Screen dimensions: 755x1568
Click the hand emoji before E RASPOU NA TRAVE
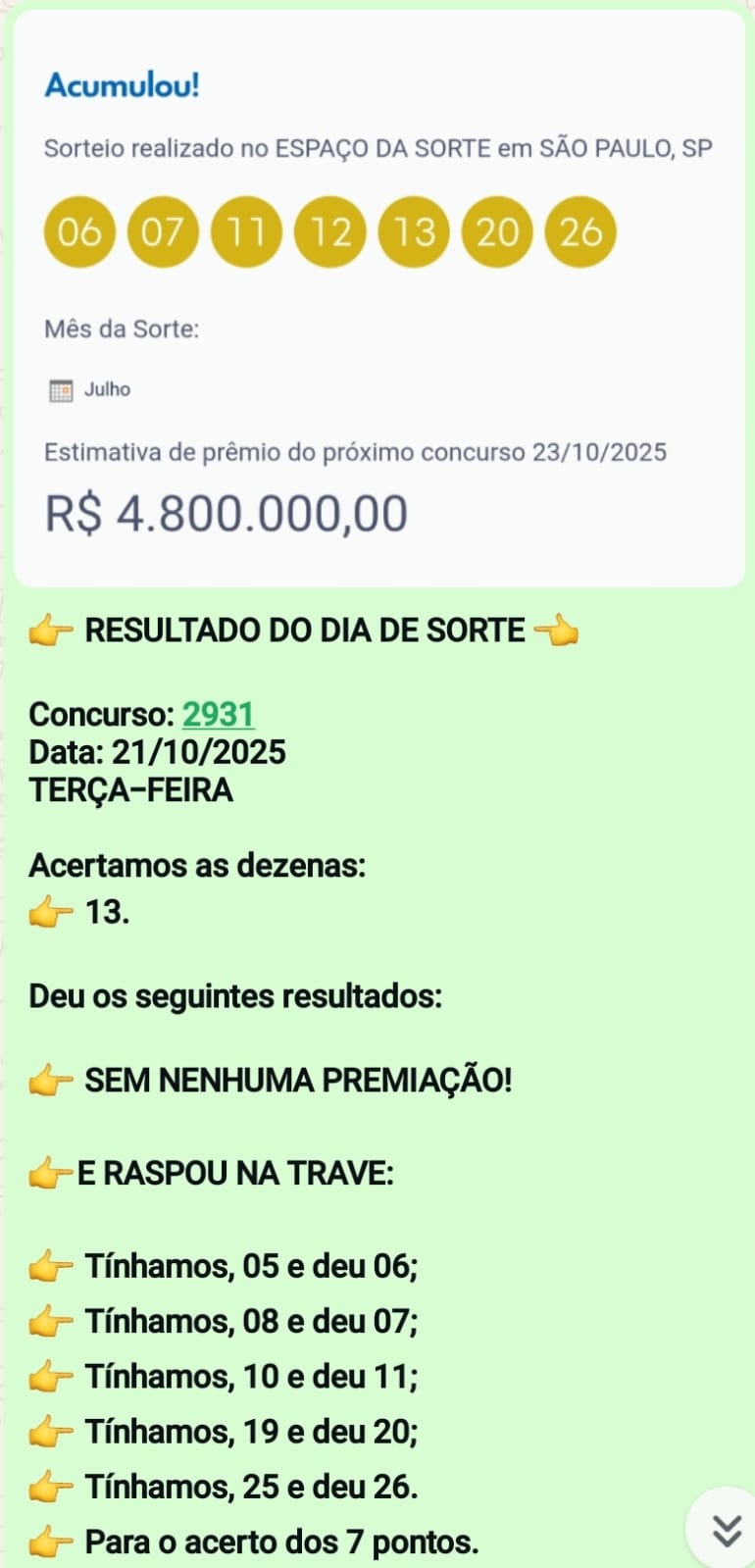click(46, 1173)
